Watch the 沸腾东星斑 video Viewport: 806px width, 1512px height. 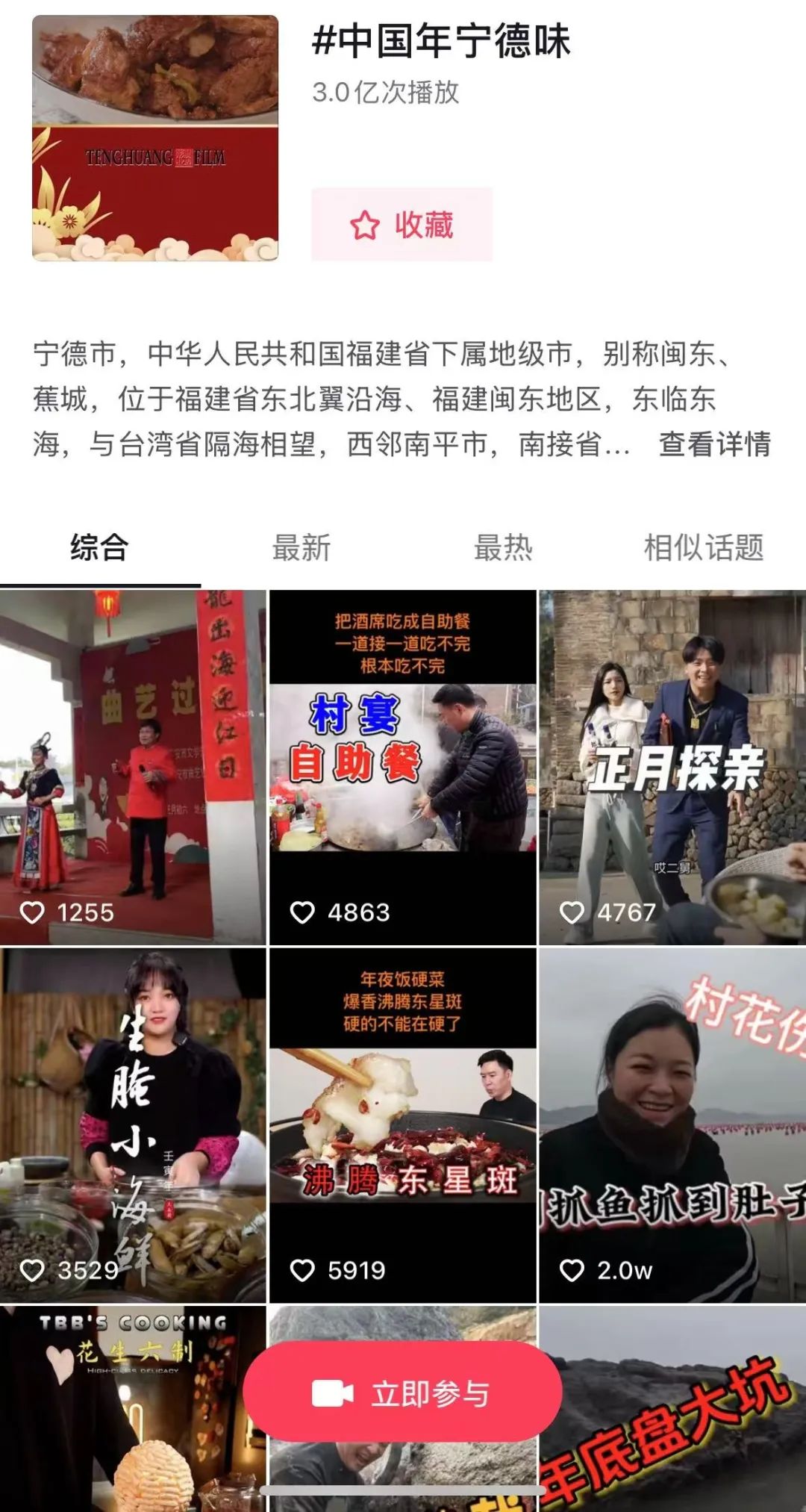click(402, 1125)
